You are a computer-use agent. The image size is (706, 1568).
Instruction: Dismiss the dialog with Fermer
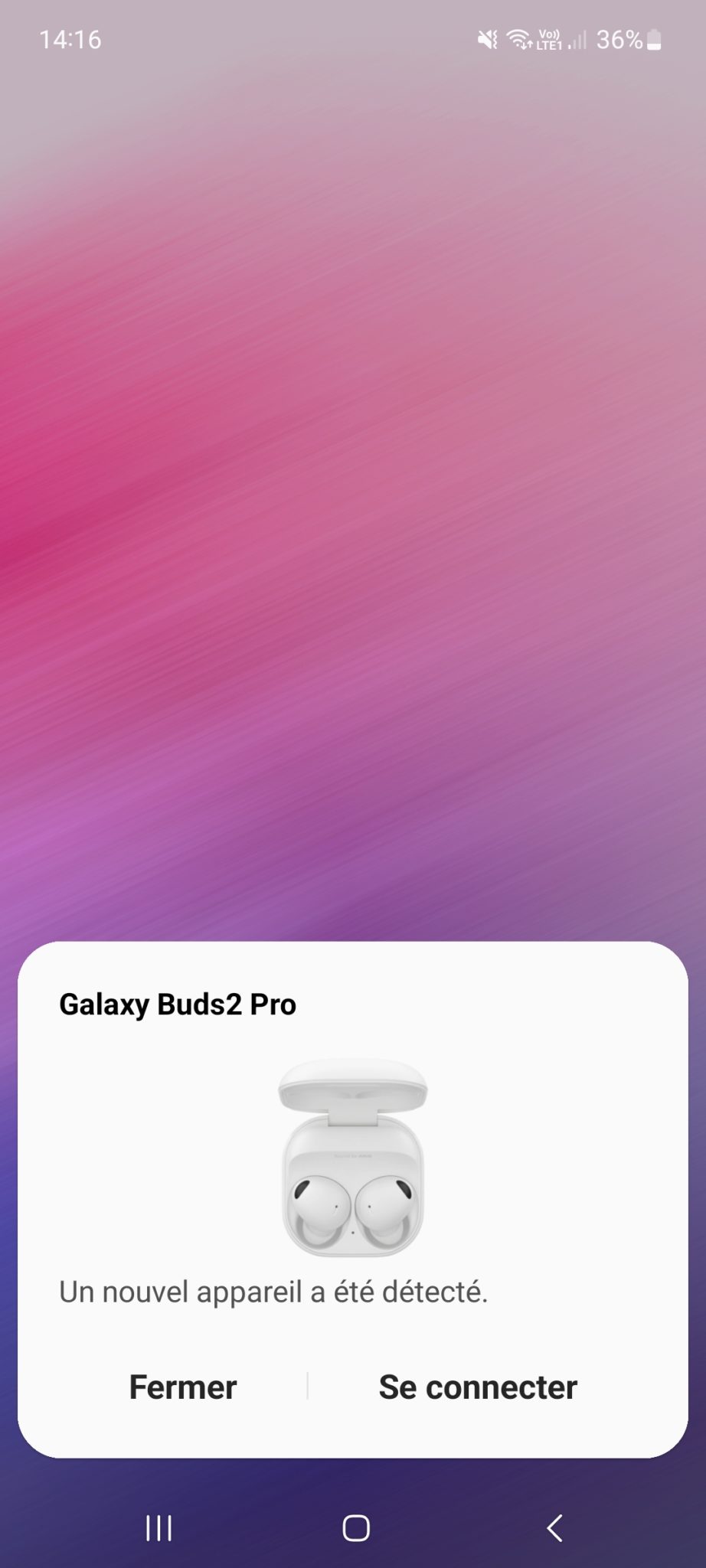(x=183, y=1387)
